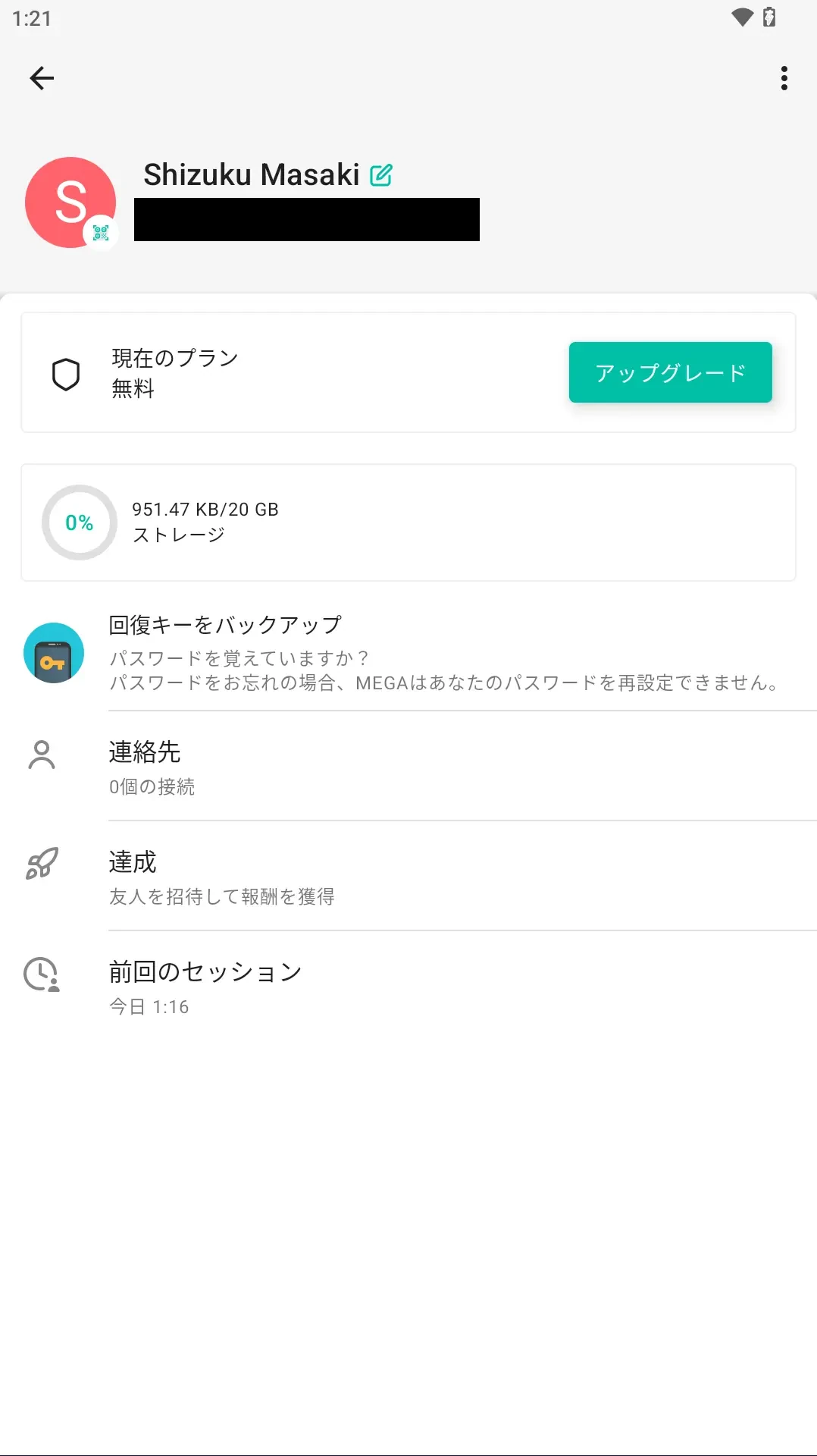Click the QR code badge on avatar
Image resolution: width=817 pixels, height=1456 pixels.
click(101, 234)
